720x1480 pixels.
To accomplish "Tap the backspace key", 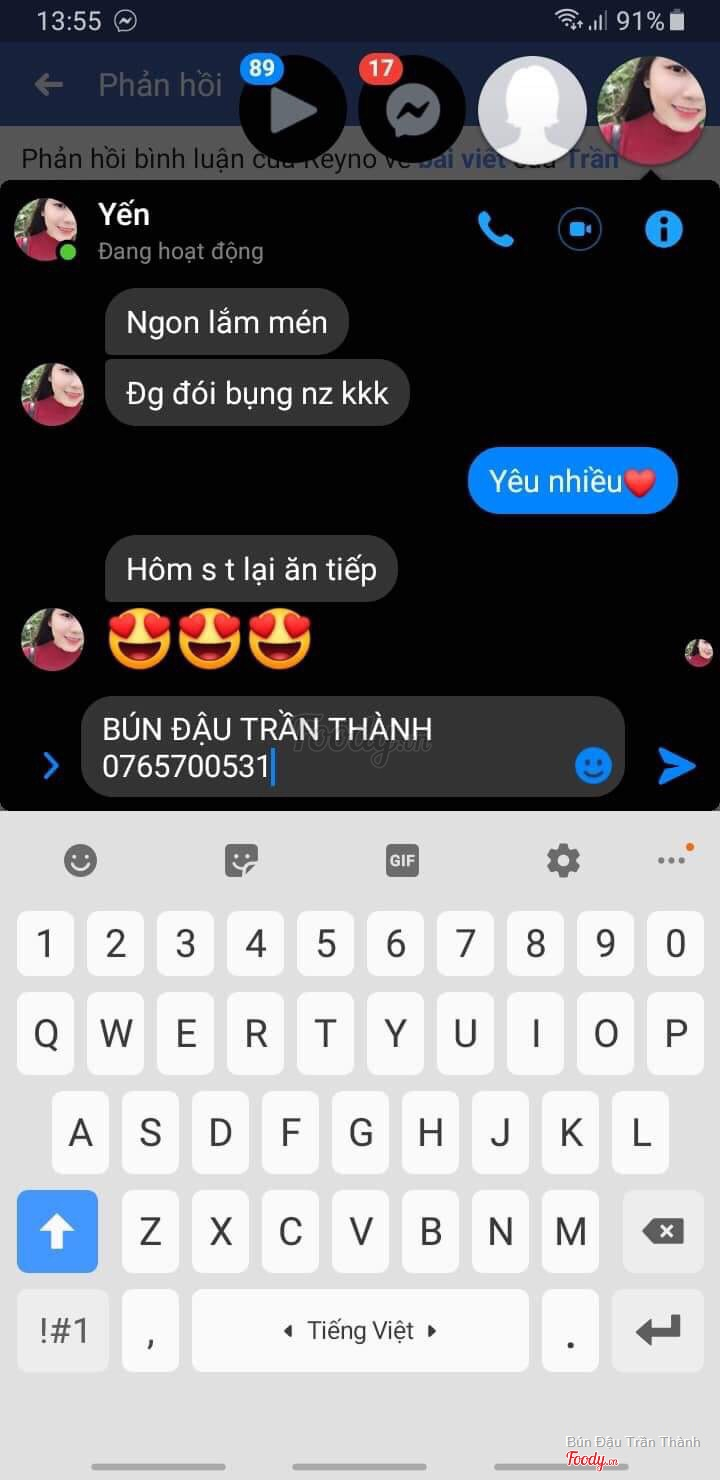I will point(663,1231).
